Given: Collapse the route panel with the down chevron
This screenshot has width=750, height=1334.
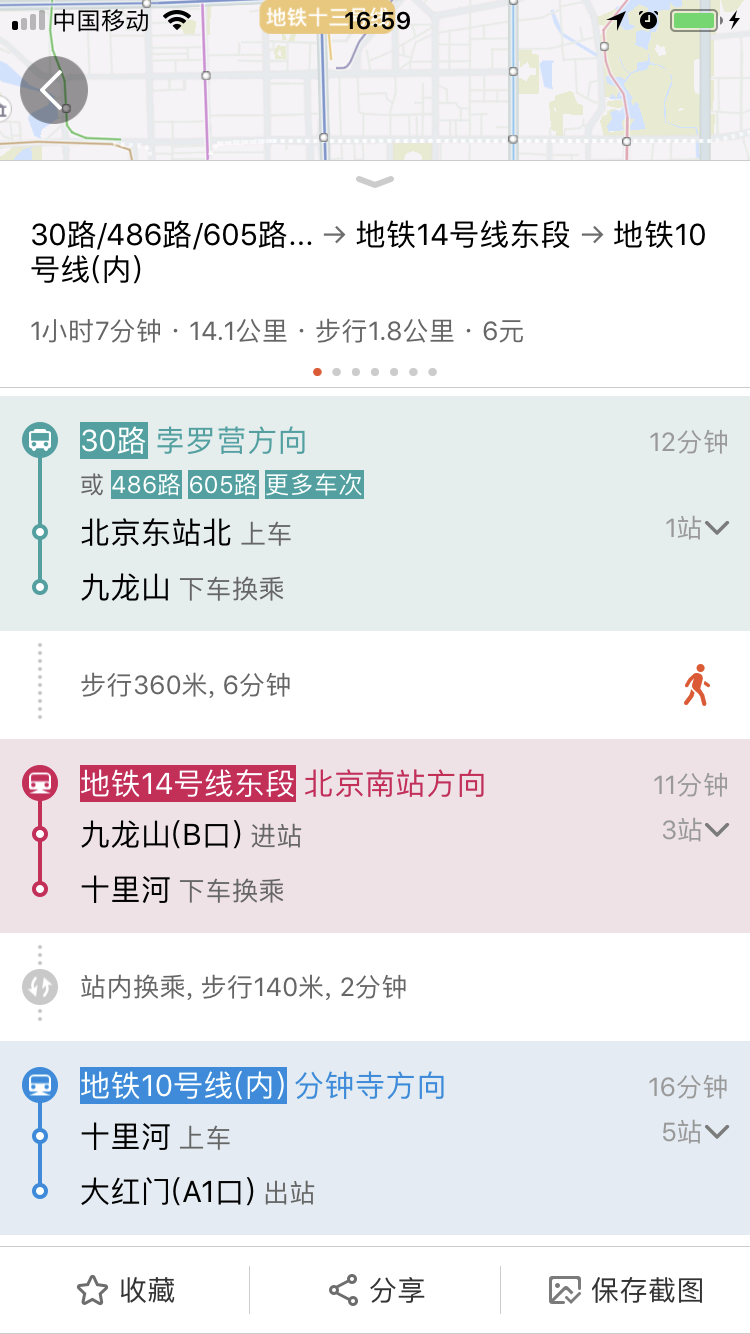Looking at the screenshot, I should [x=375, y=182].
